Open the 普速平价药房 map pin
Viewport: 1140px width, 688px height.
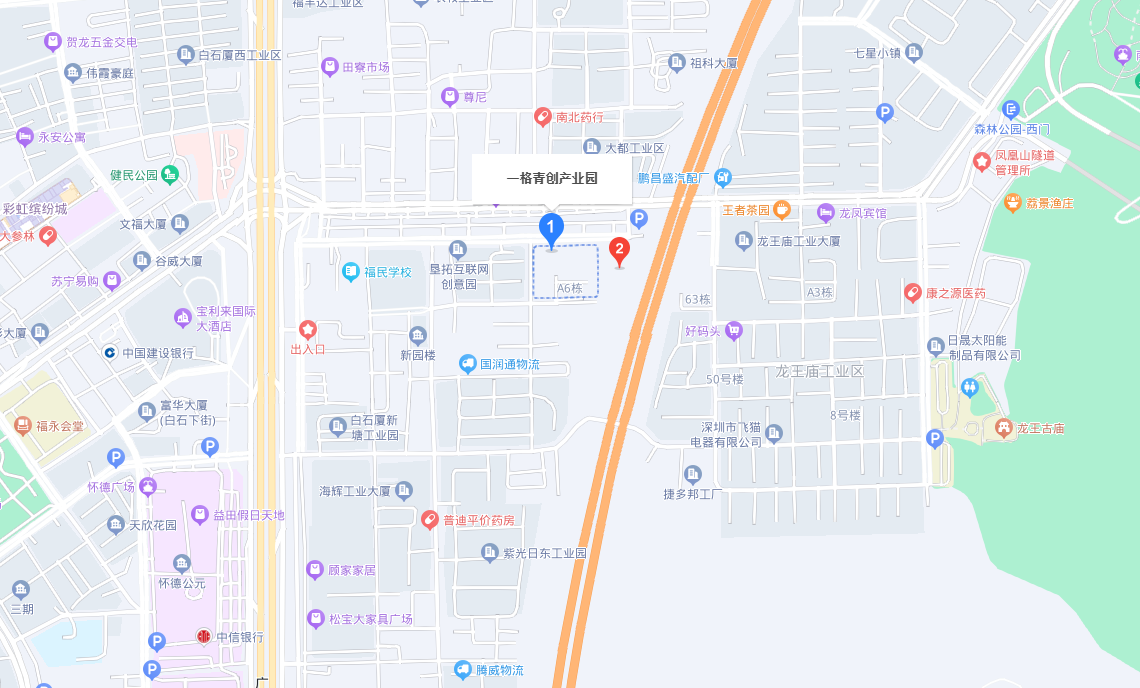tap(429, 520)
